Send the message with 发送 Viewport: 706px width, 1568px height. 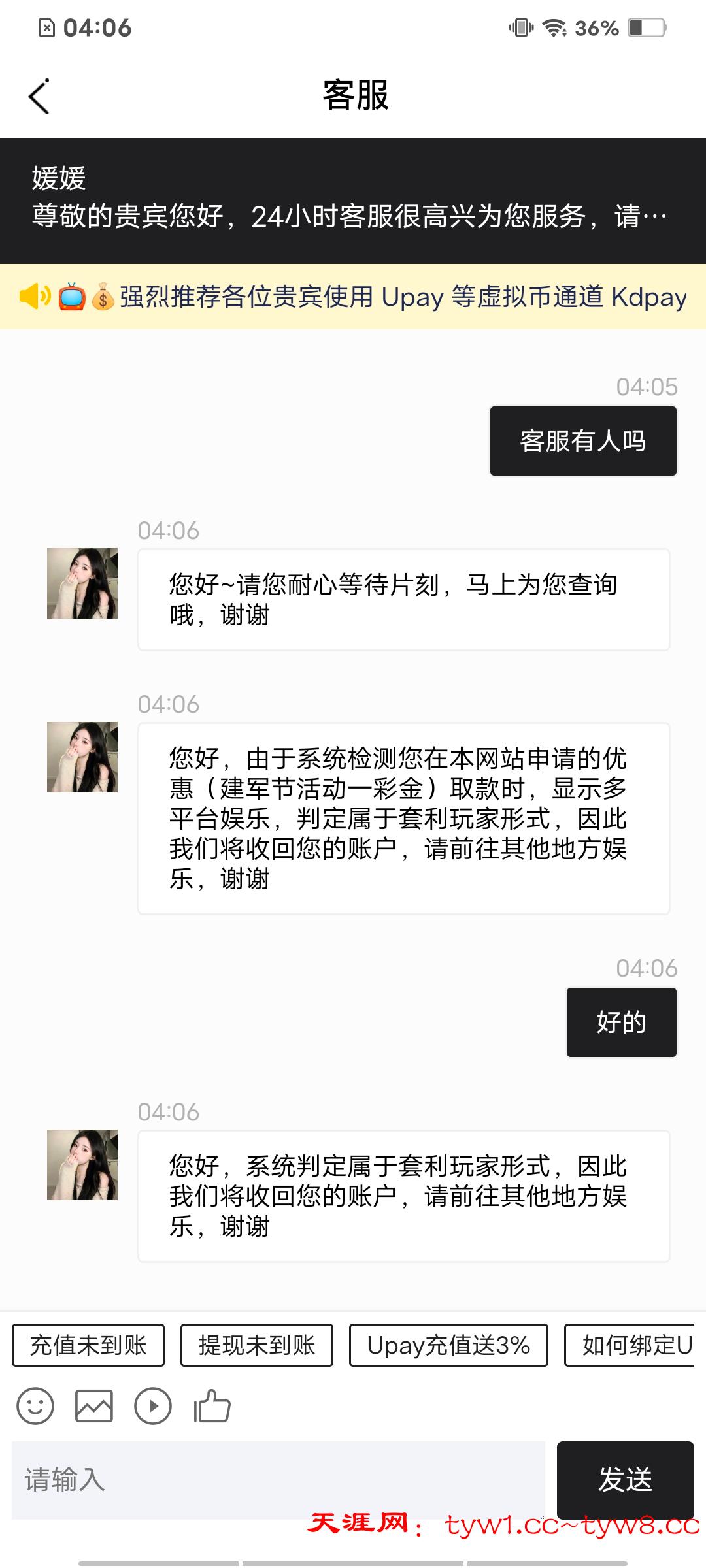pos(625,1480)
